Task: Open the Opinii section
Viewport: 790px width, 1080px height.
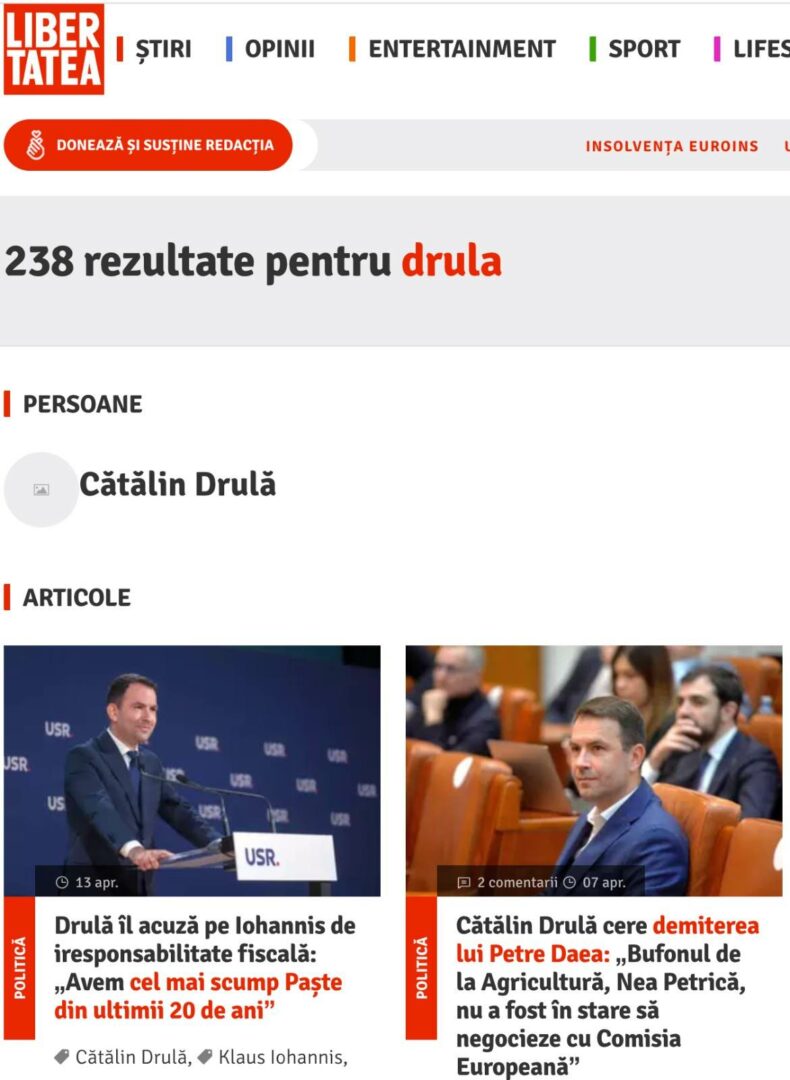Action: click(x=279, y=49)
